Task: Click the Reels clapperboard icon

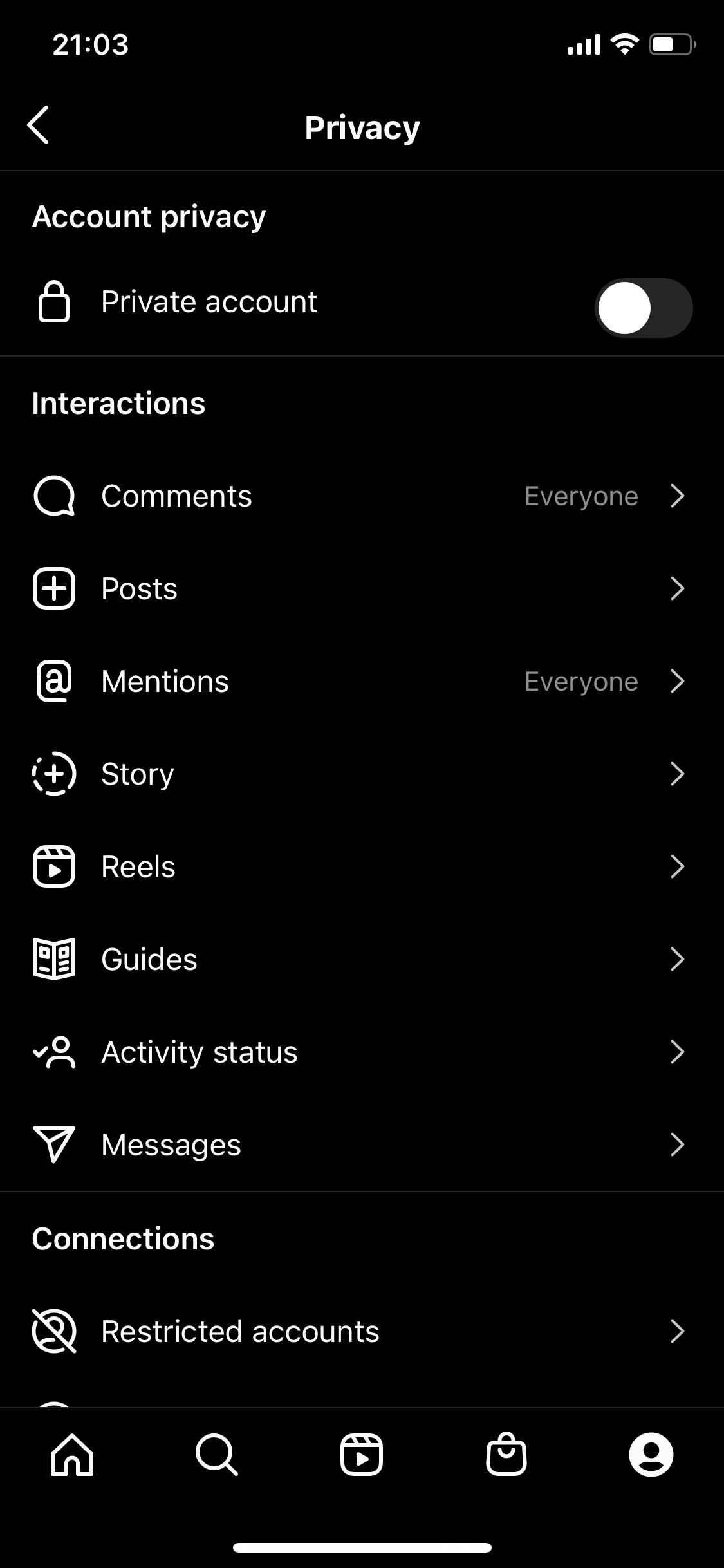Action: coord(55,866)
